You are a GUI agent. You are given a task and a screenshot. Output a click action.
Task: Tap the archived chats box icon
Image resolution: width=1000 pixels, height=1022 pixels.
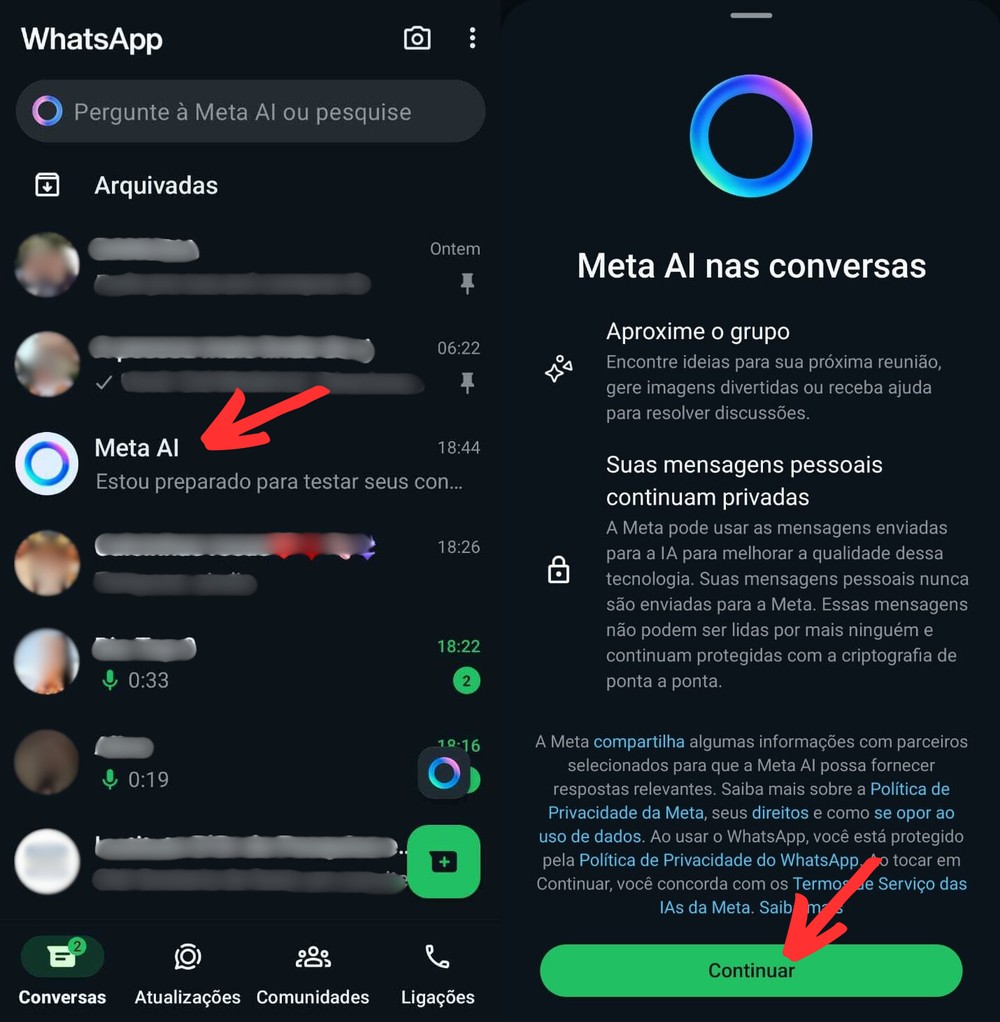45,185
